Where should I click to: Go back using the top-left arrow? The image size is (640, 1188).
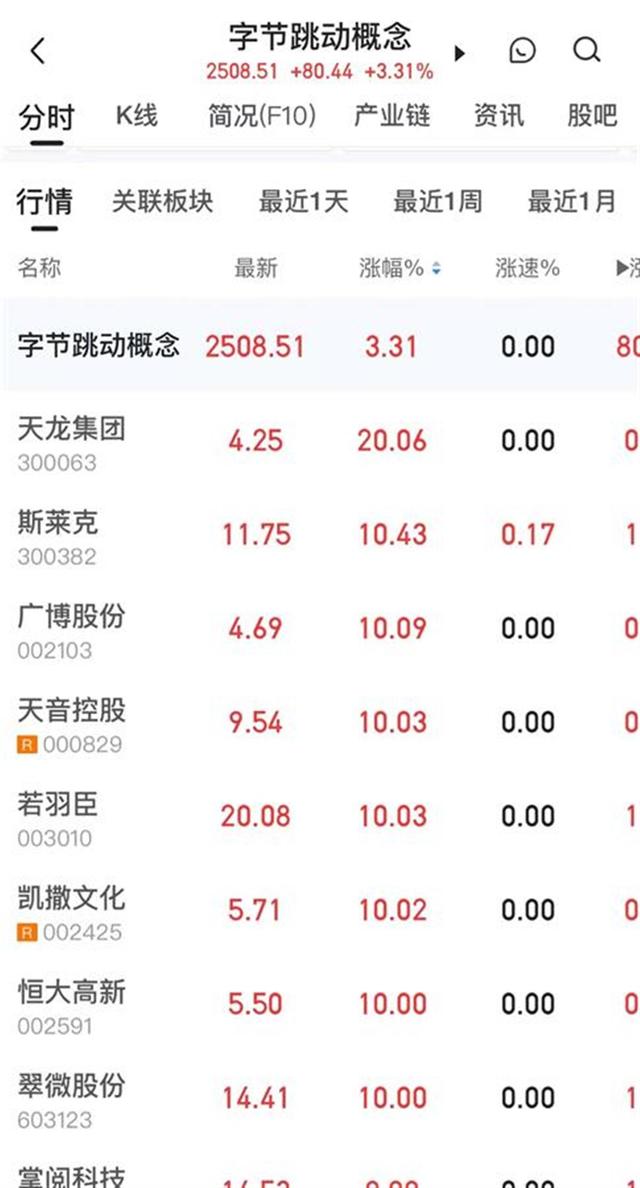38,51
